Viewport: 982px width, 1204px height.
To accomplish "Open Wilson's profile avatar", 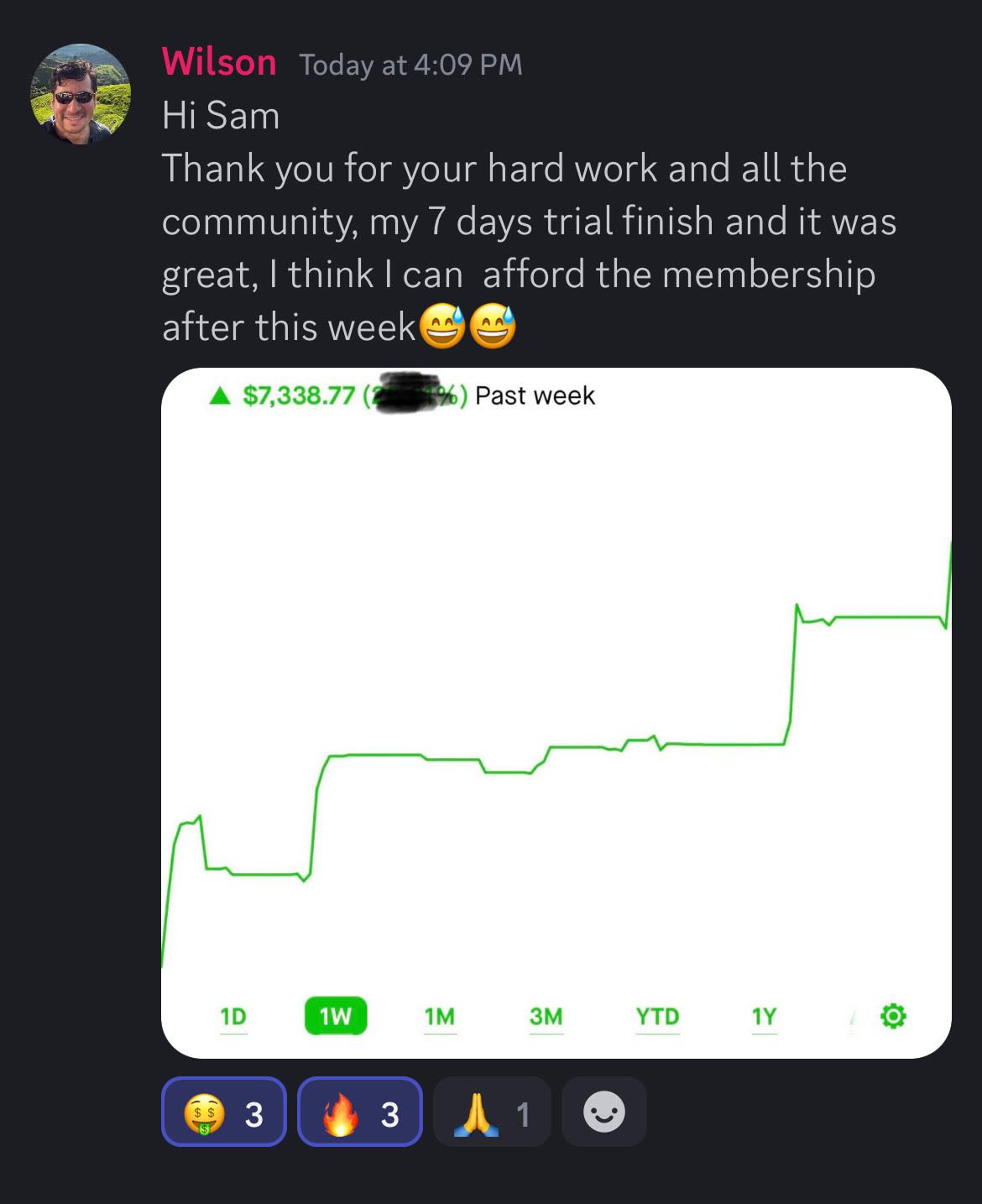I will [81, 94].
